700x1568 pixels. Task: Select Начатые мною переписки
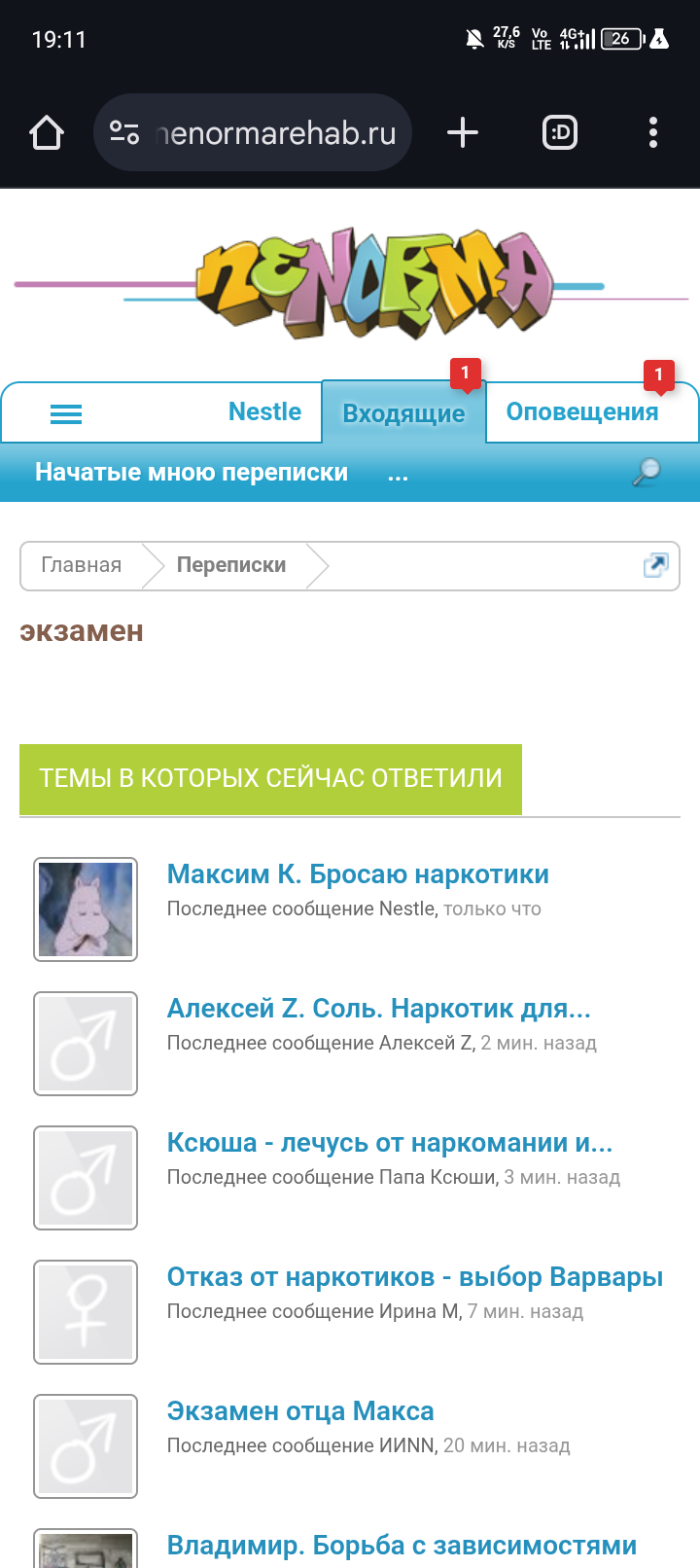(x=192, y=472)
